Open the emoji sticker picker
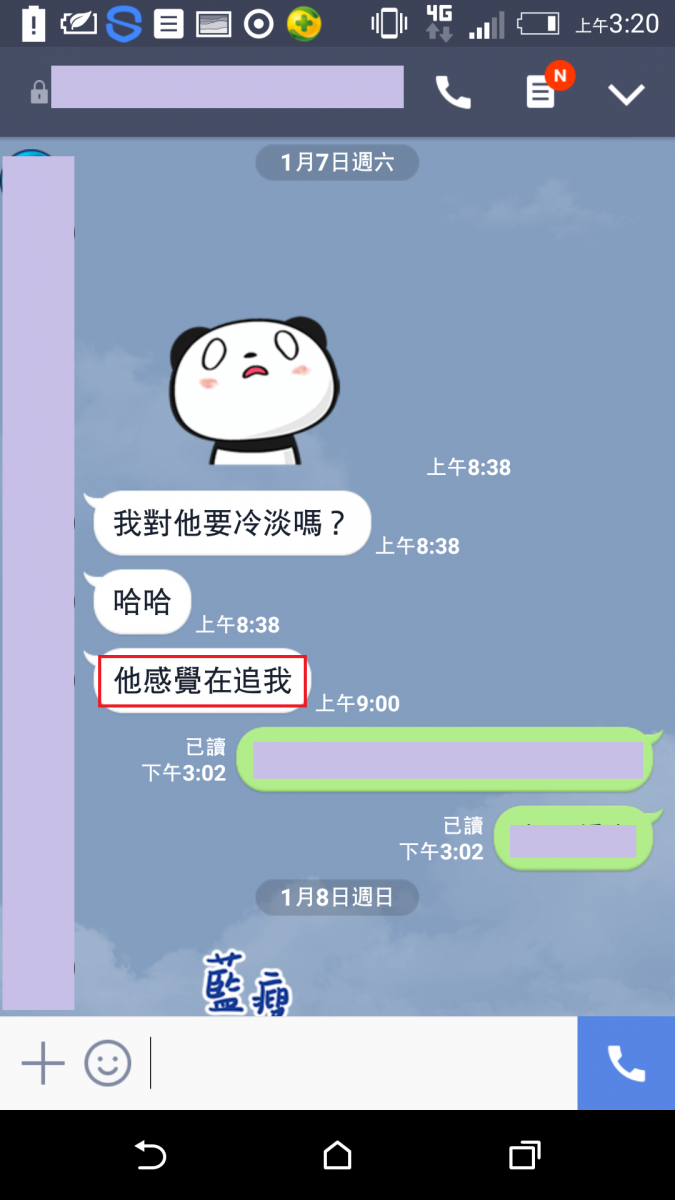The height and width of the screenshot is (1200, 675). pos(108,1063)
